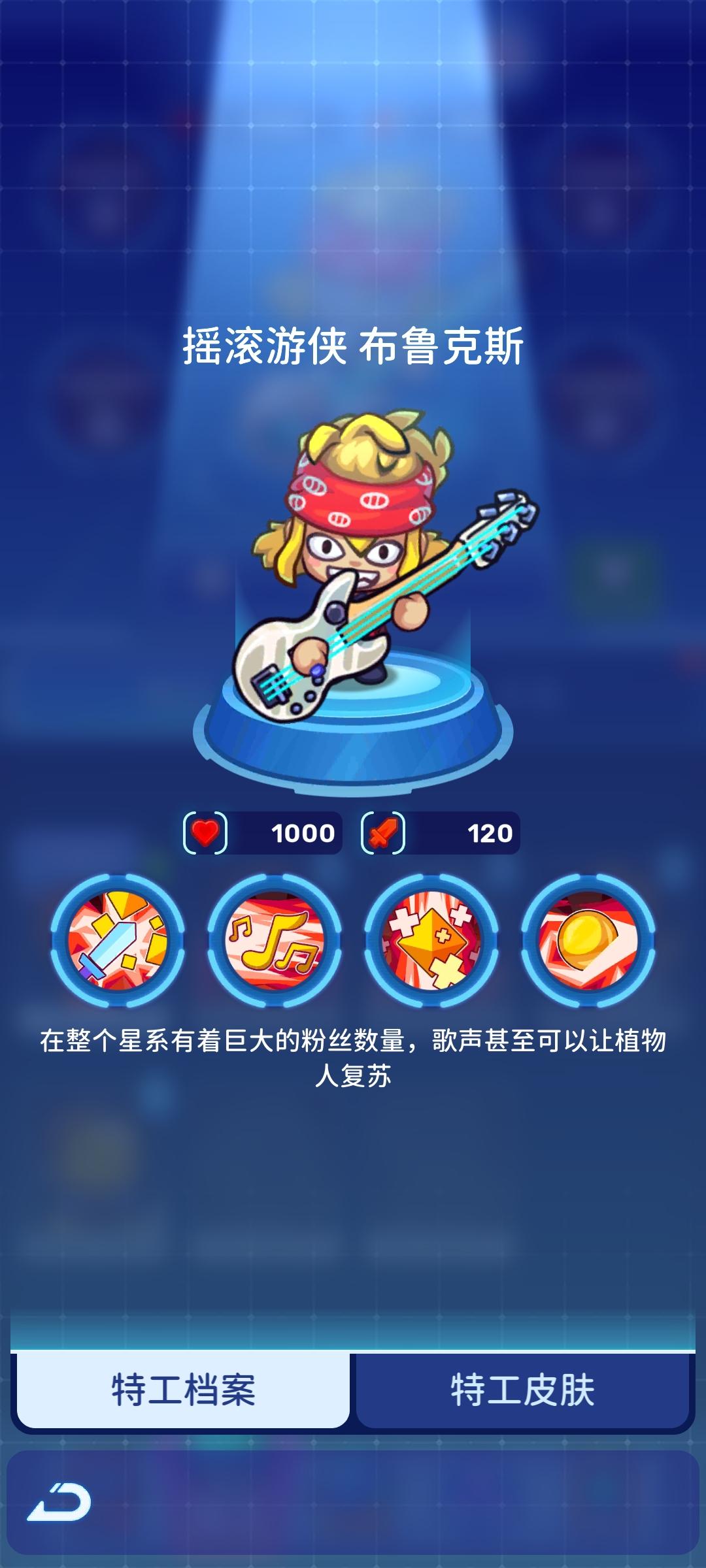
Task: Go back using the return arrow
Action: click(59, 1502)
